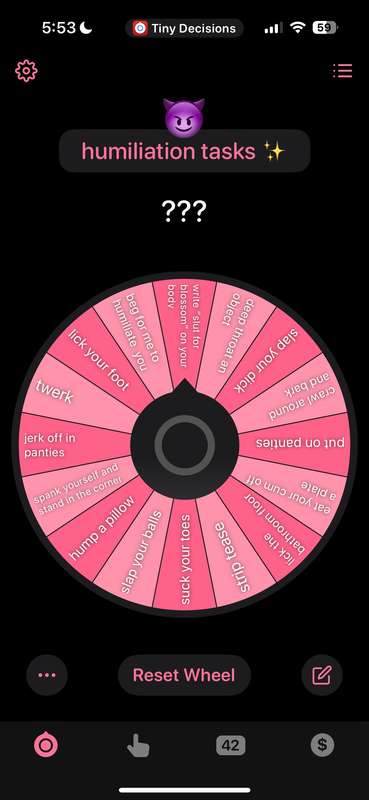This screenshot has width=369, height=800.
Task: Open the wheel list icon
Action: [342, 70]
